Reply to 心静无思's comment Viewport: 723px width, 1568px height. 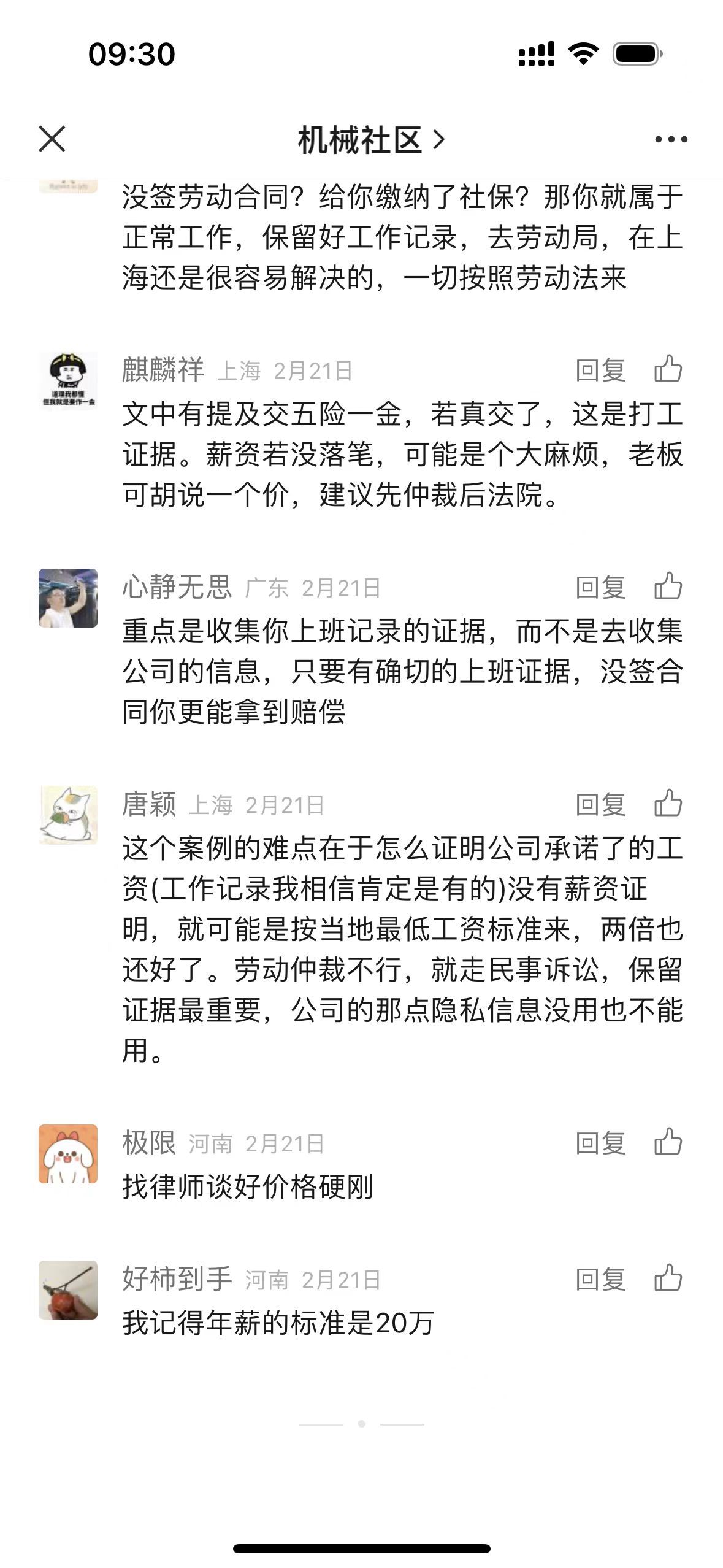600,588
